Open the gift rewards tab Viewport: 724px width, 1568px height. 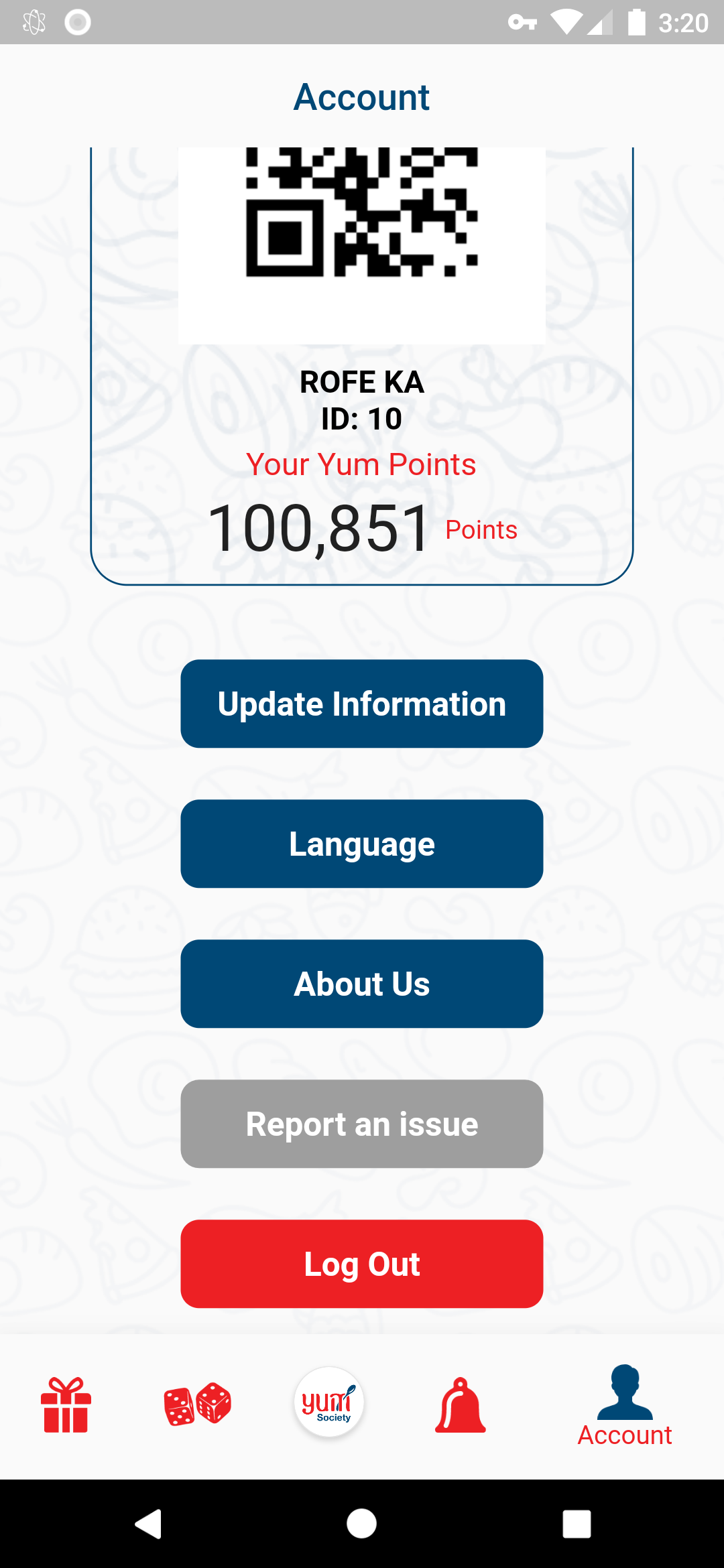coord(66,1405)
